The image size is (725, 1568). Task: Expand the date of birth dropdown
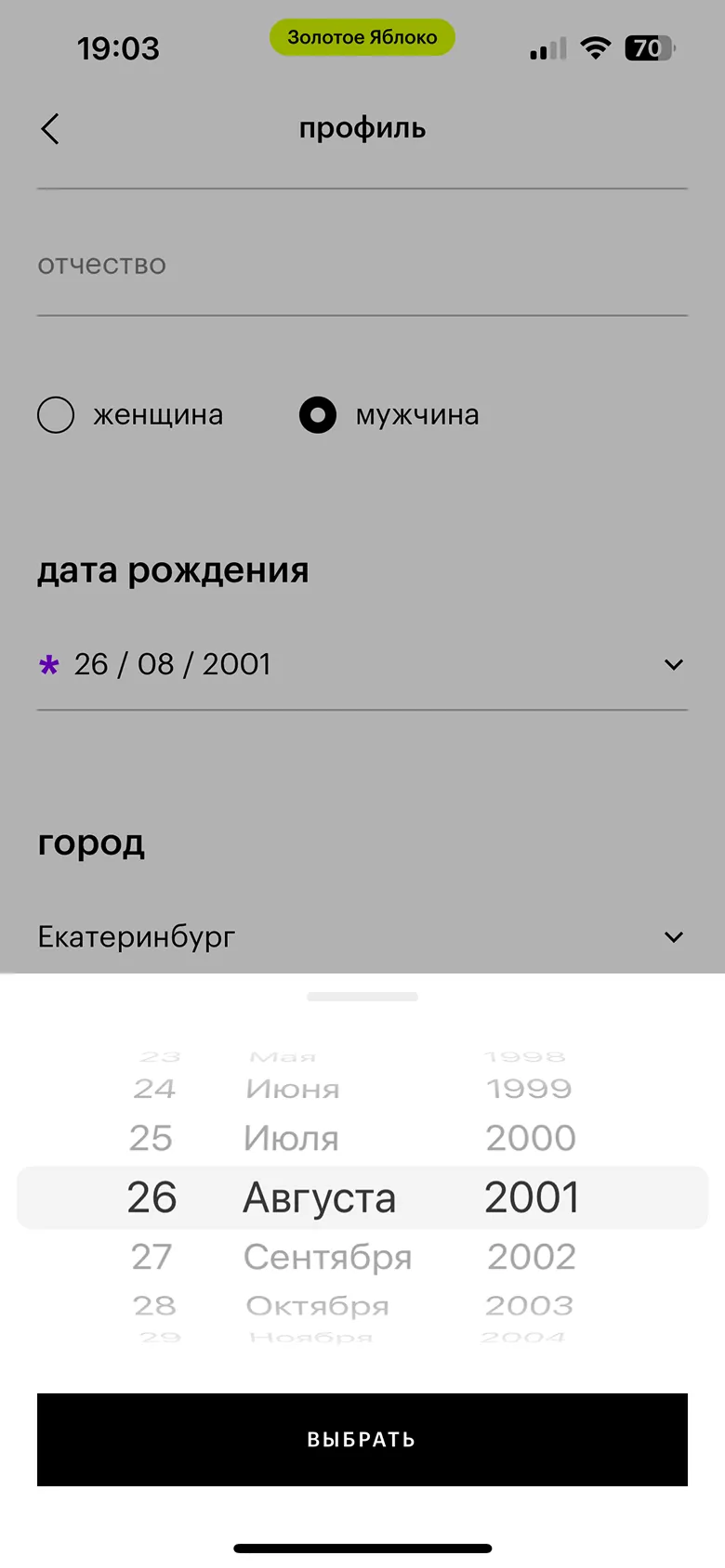[673, 664]
